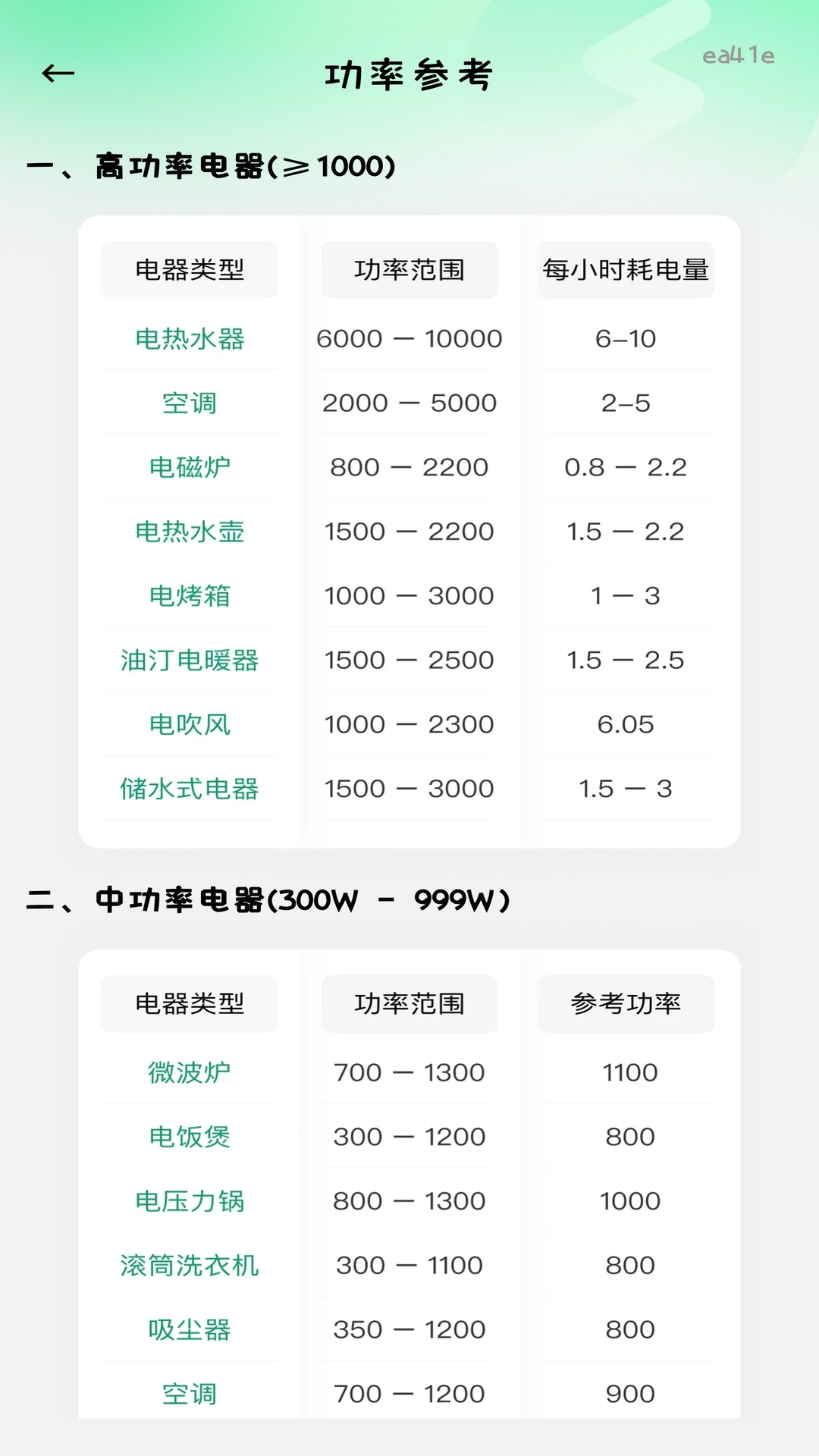Click the 功率参考 page title

click(409, 74)
